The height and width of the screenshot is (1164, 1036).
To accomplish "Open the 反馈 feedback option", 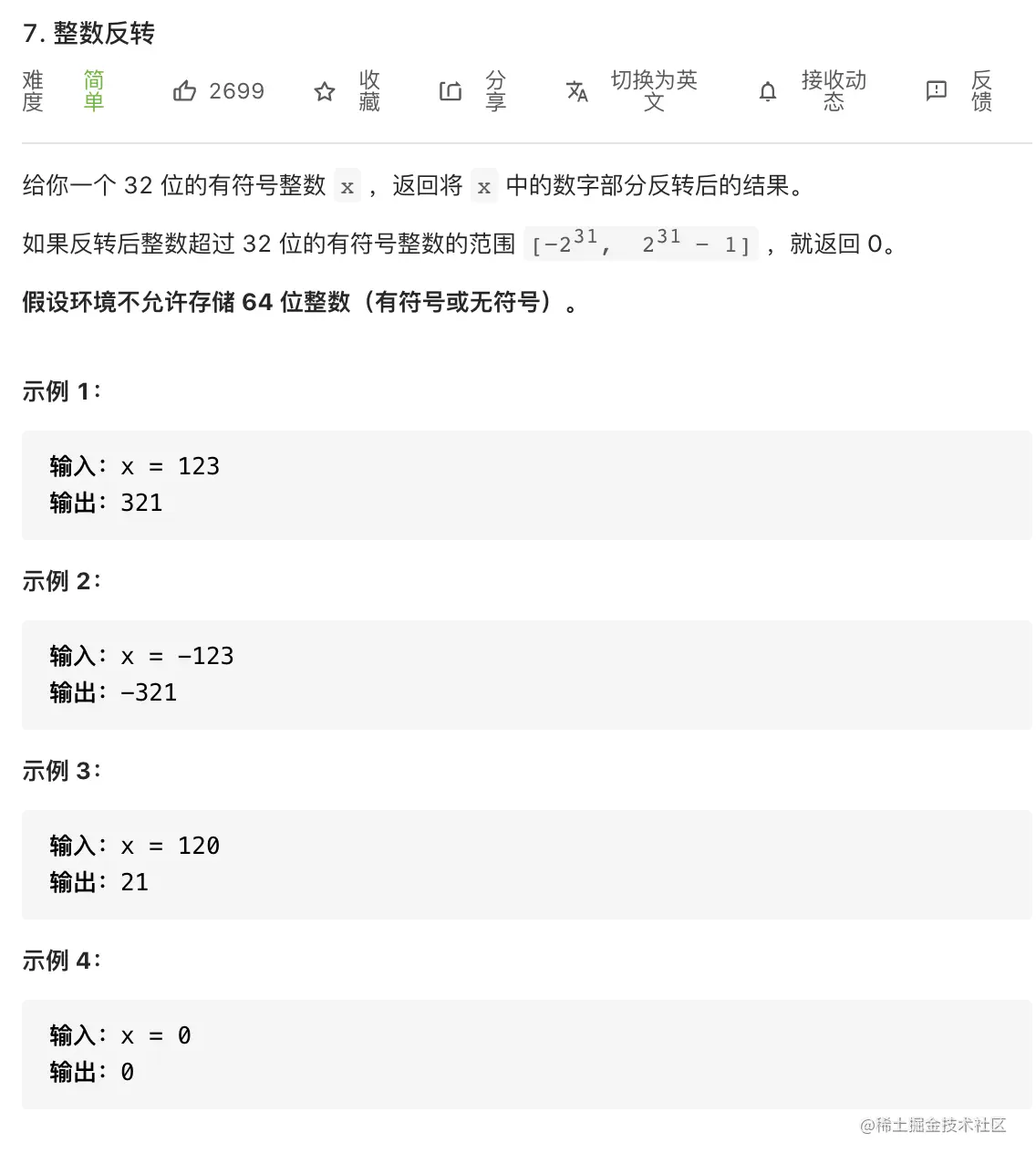I will [x=937, y=91].
